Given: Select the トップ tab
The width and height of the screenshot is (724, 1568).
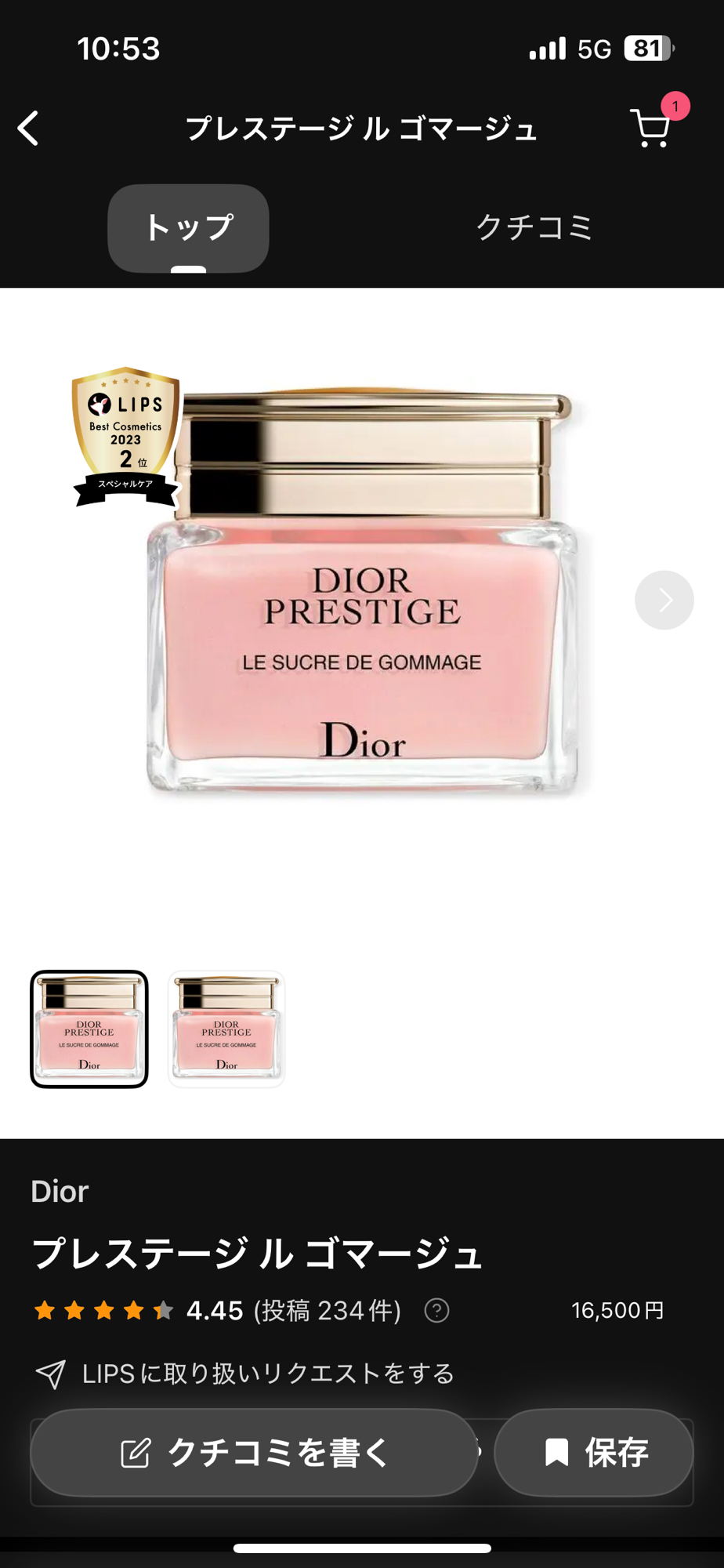Looking at the screenshot, I should click(x=188, y=227).
